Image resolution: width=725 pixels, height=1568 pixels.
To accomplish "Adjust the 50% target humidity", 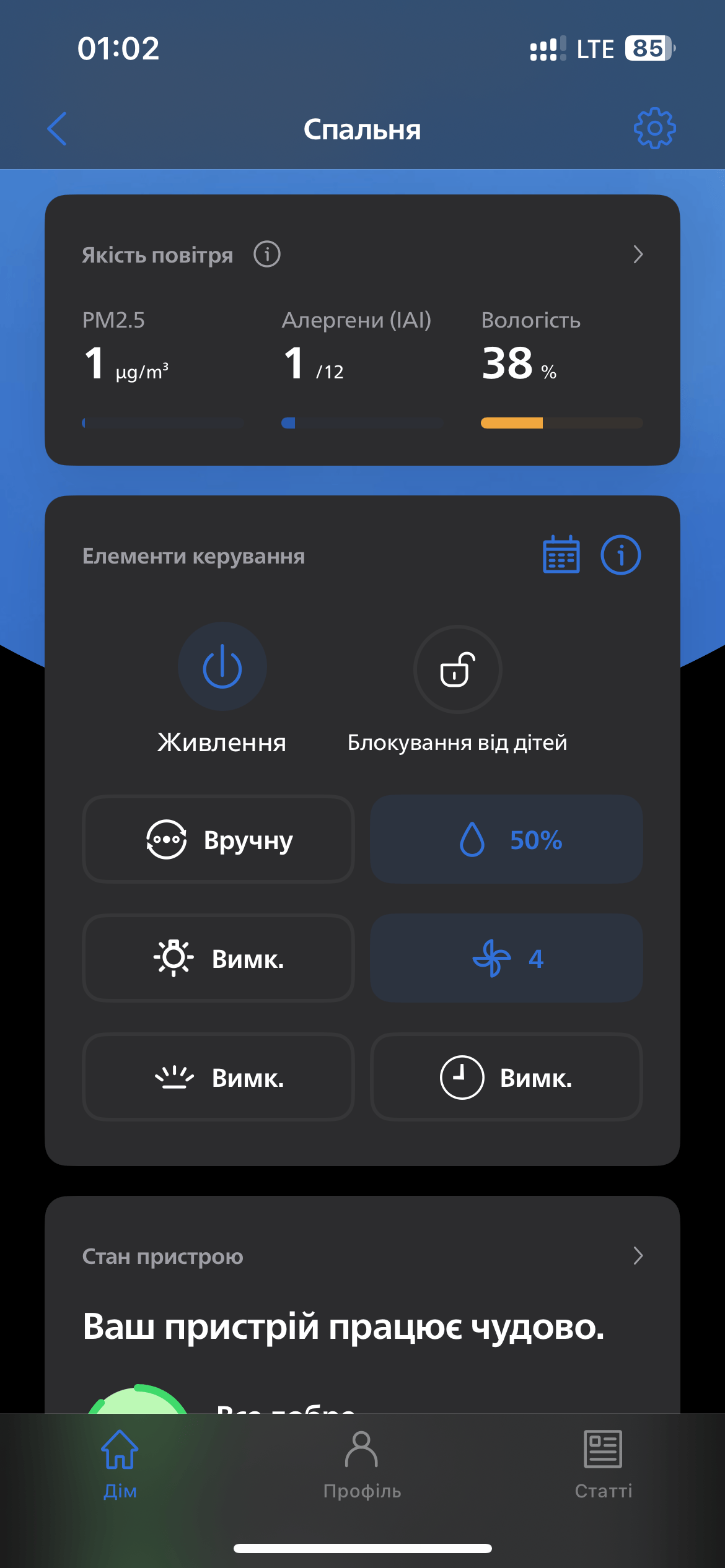I will [x=506, y=840].
